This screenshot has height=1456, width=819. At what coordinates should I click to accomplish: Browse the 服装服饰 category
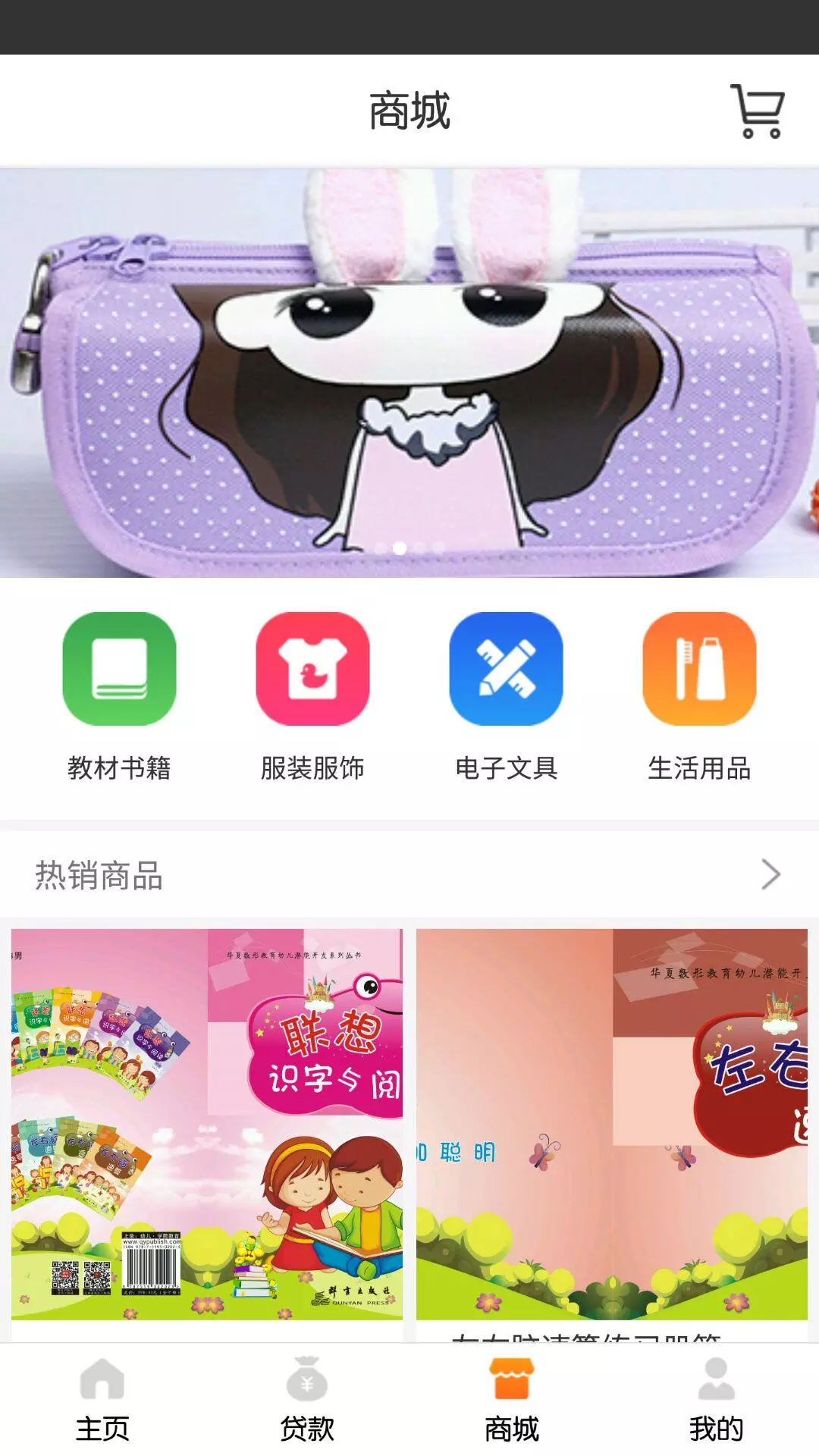coord(312,696)
